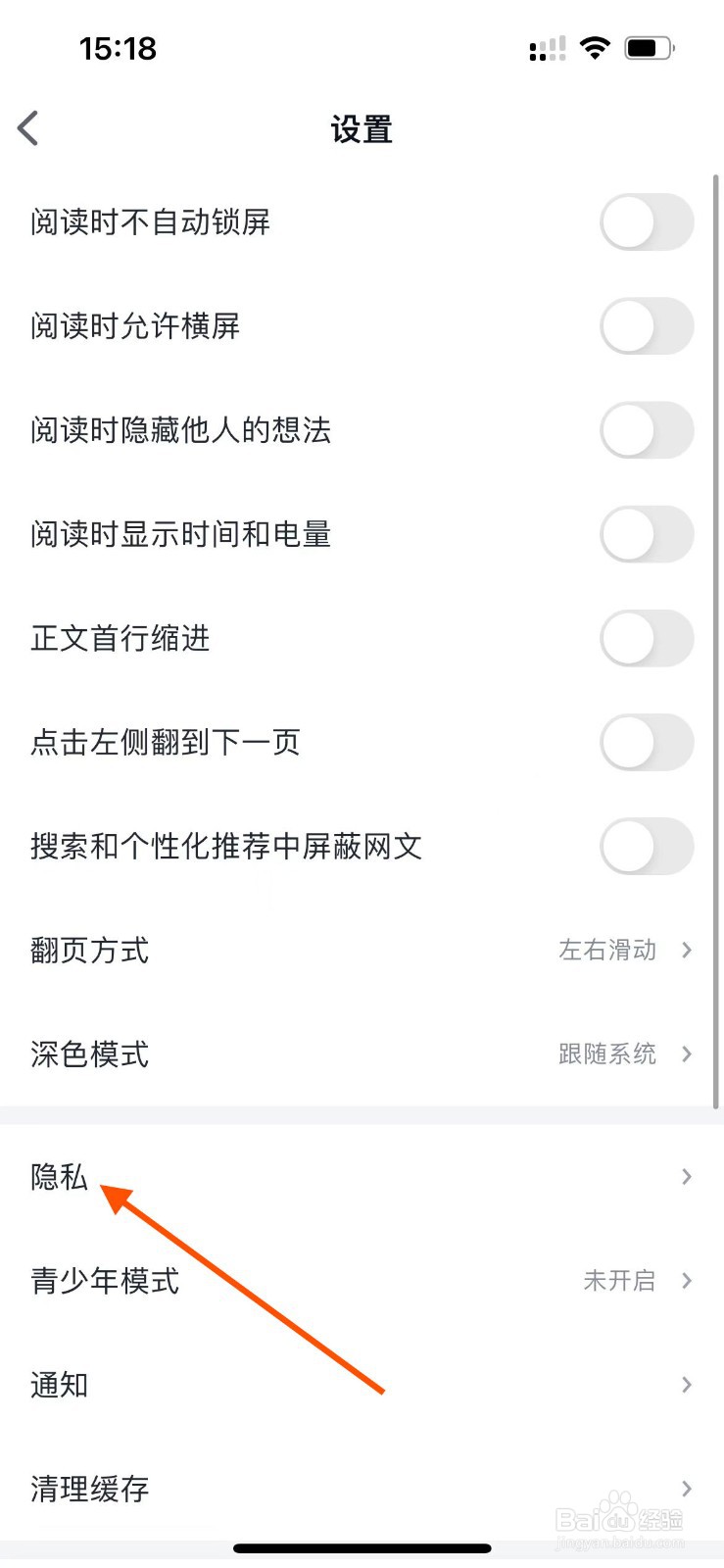
Task: Turn on 阅读时允许横屏
Action: click(647, 325)
